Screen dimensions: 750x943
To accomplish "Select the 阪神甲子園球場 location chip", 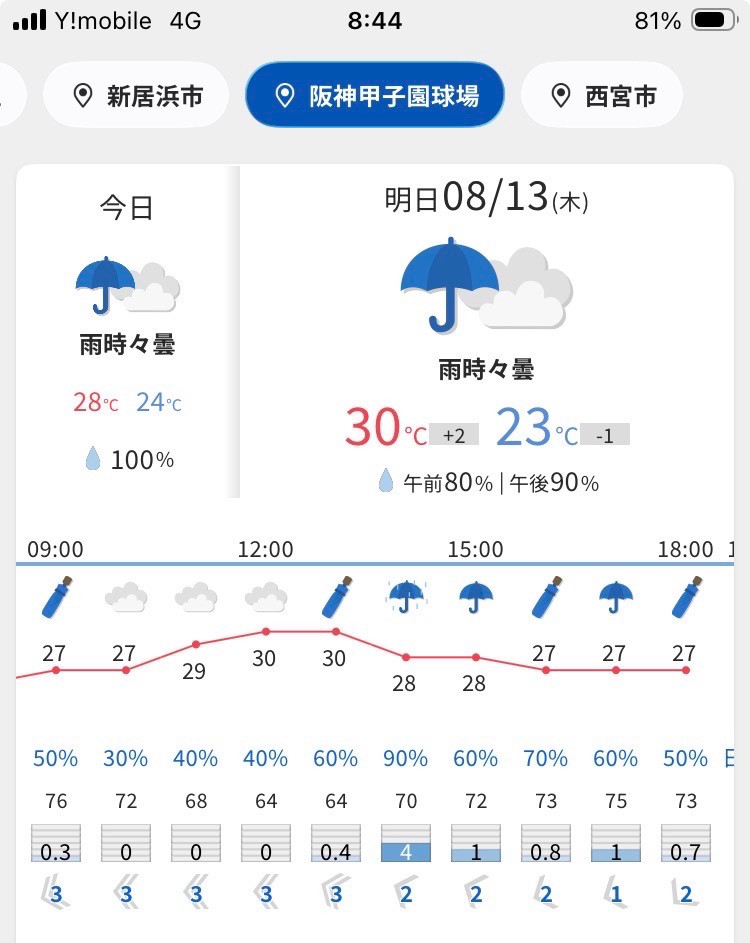I will click(x=375, y=95).
